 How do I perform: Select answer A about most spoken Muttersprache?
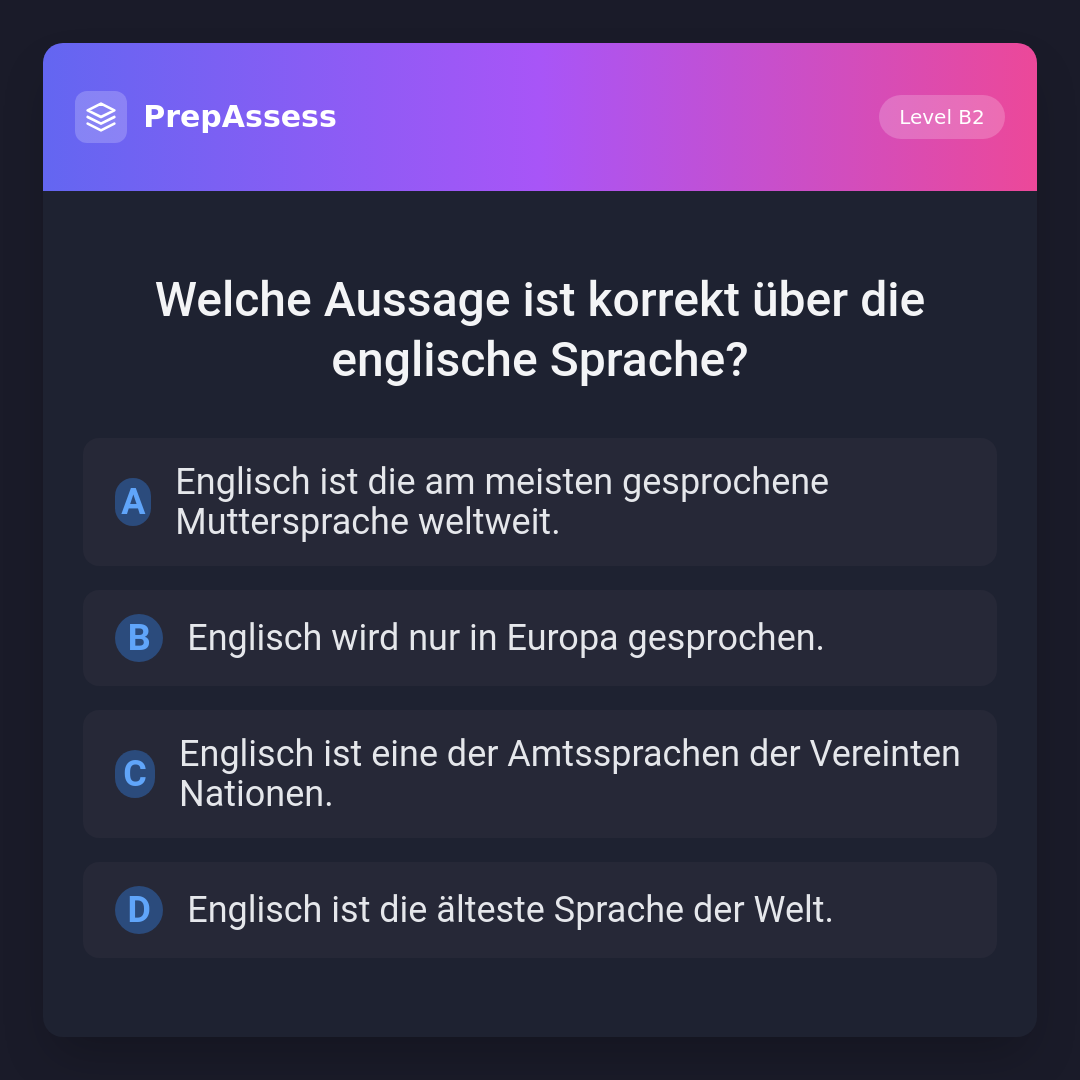pos(540,502)
